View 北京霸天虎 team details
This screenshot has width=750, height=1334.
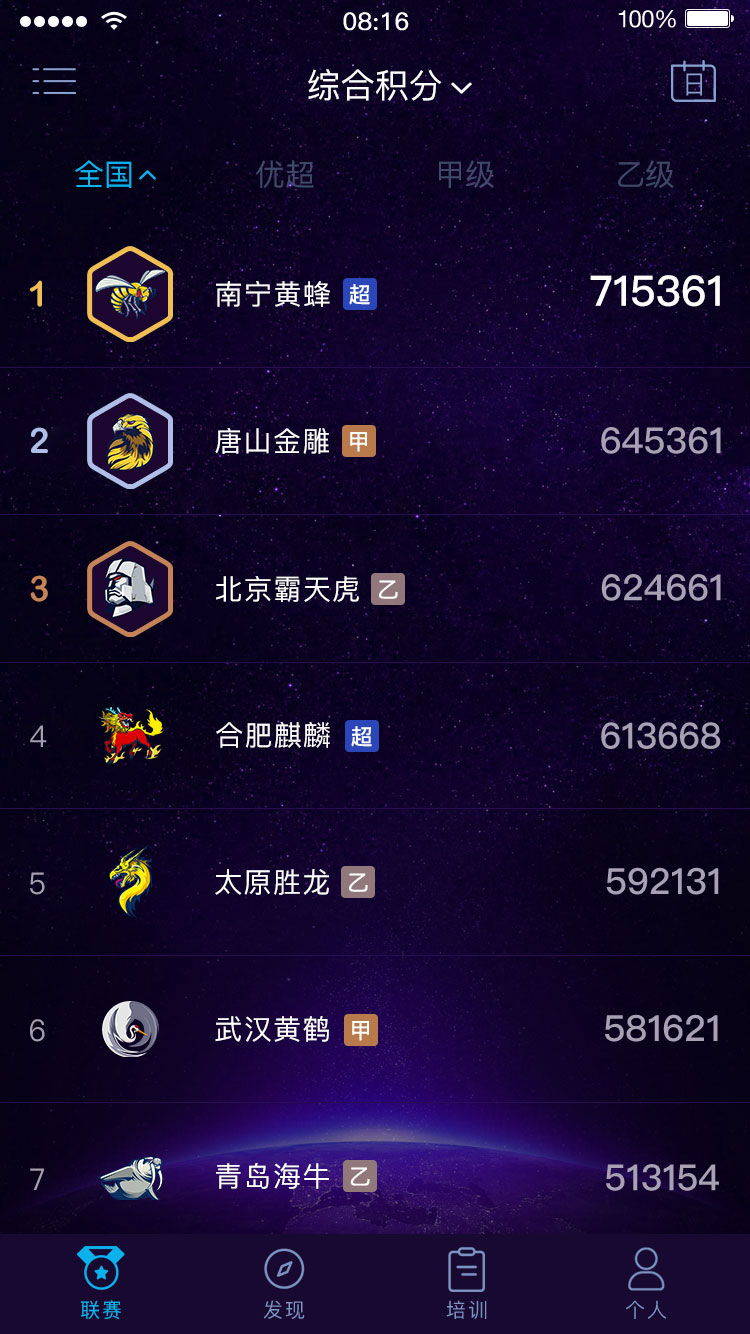(x=375, y=588)
